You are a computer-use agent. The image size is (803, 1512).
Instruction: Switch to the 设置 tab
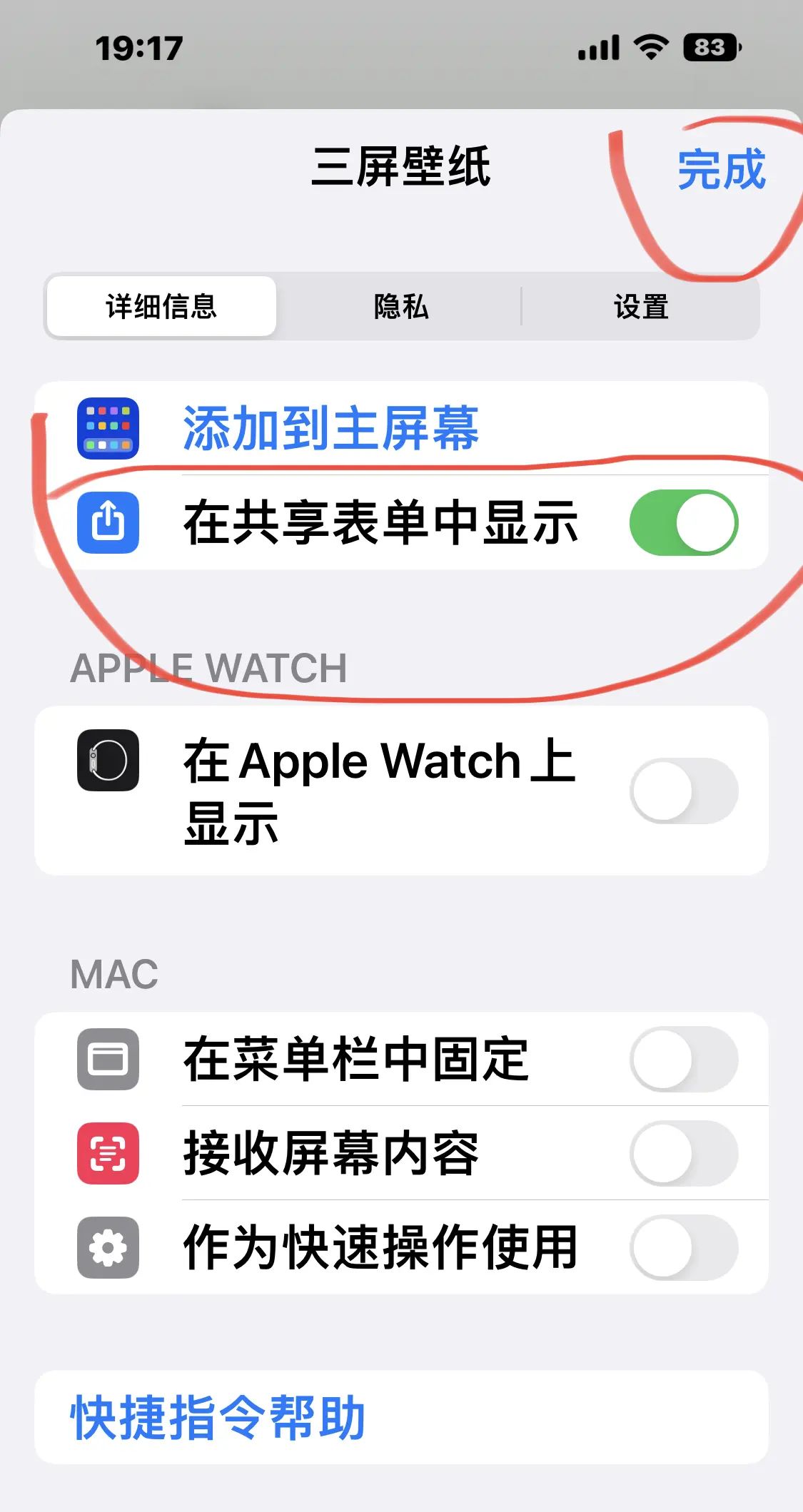point(640,306)
